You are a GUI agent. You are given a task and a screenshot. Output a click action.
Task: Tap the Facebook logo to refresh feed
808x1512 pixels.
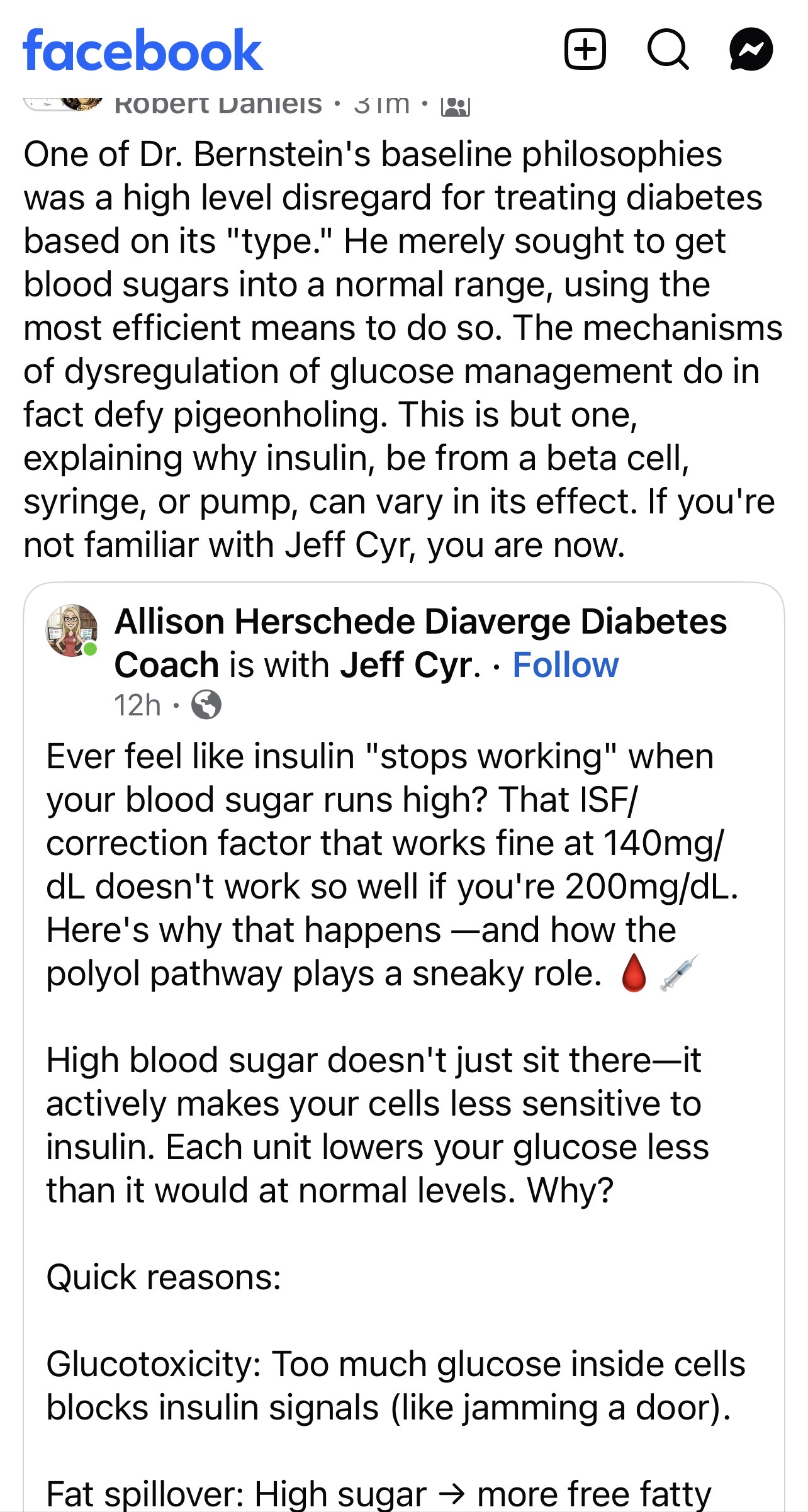click(x=142, y=50)
